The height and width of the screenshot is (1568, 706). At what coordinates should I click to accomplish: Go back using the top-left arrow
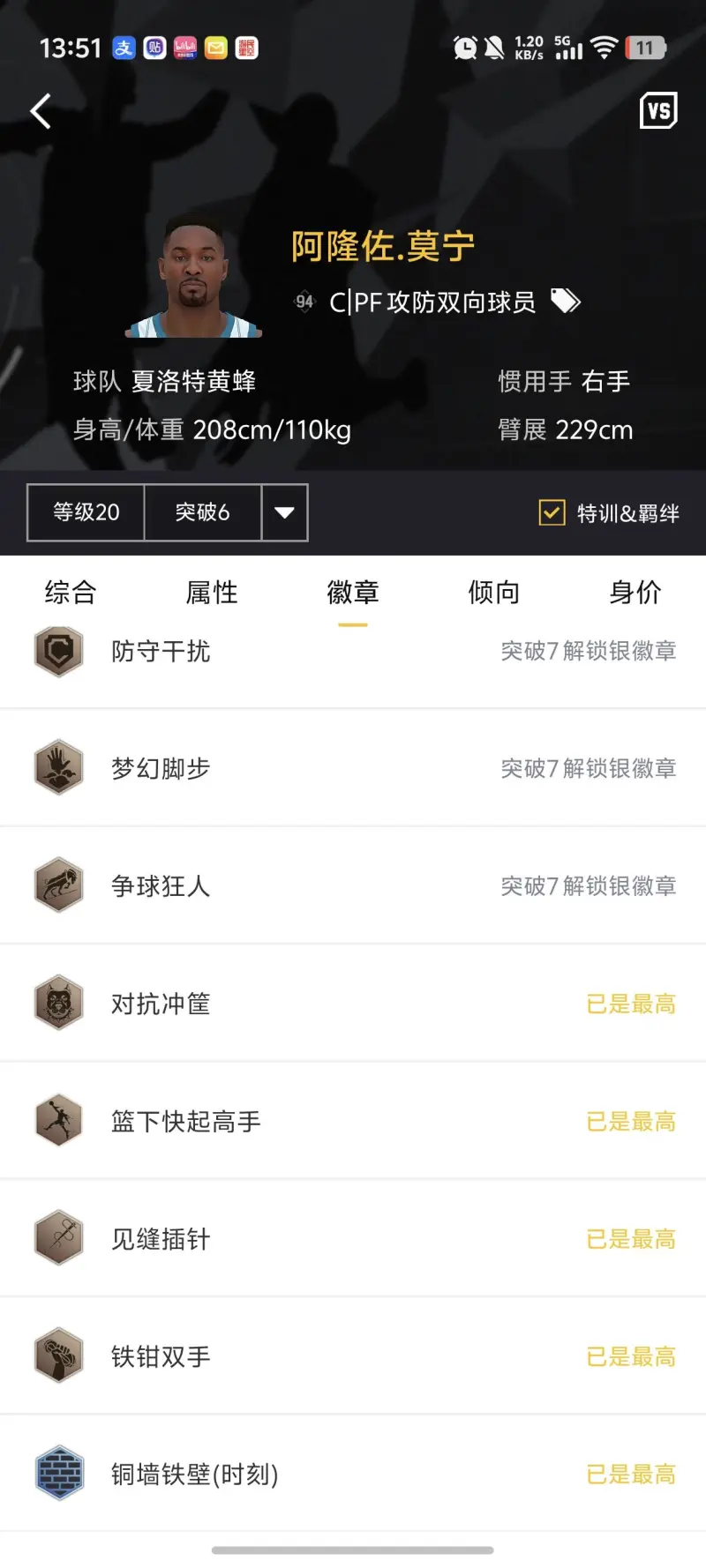pyautogui.click(x=41, y=111)
